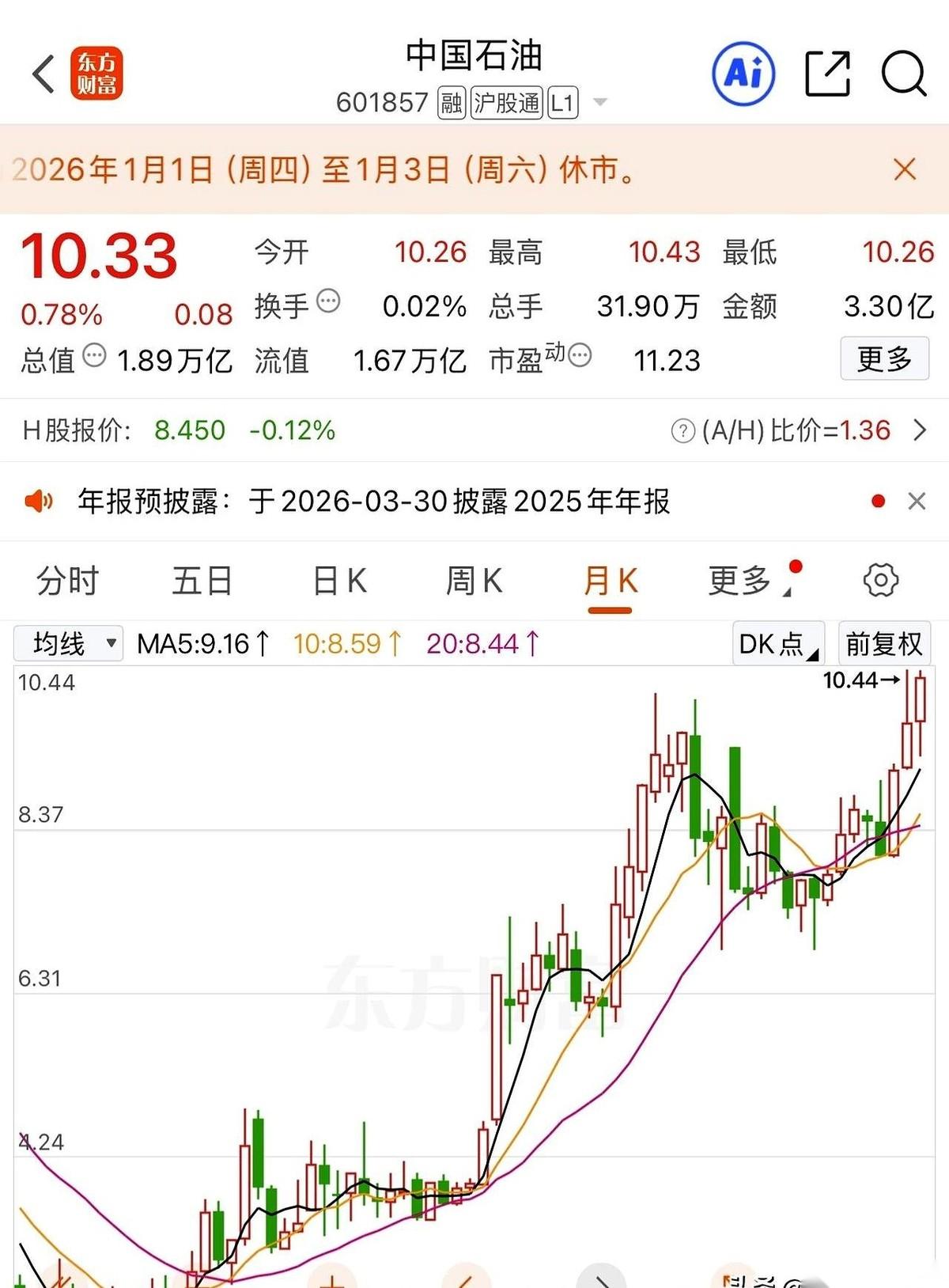The width and height of the screenshot is (949, 1288).
Task: Switch to the 日K tab
Action: click(x=338, y=580)
